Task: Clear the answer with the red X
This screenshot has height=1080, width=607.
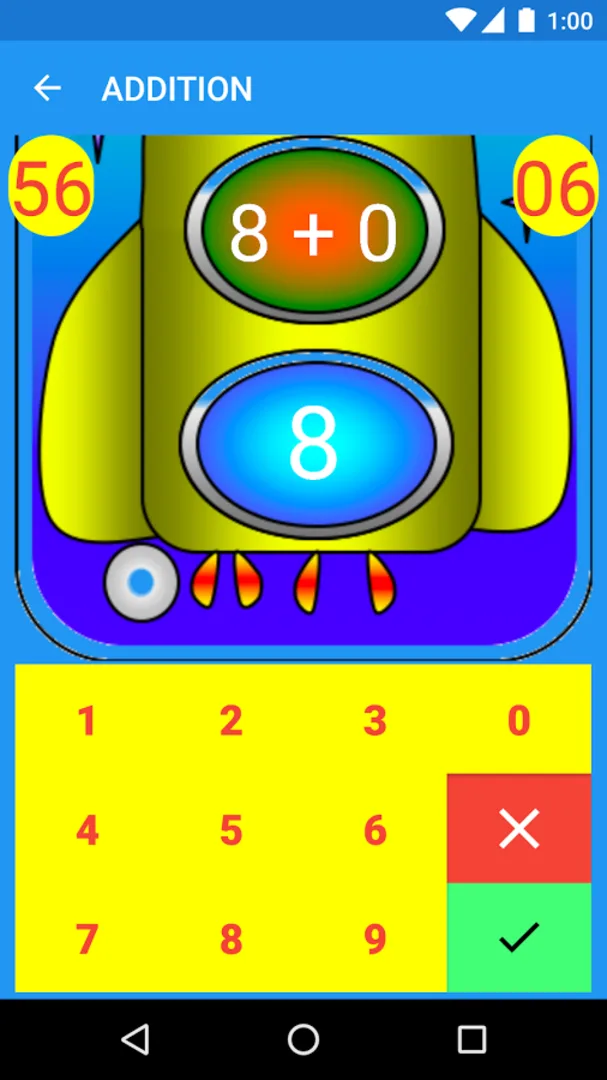Action: [x=518, y=829]
